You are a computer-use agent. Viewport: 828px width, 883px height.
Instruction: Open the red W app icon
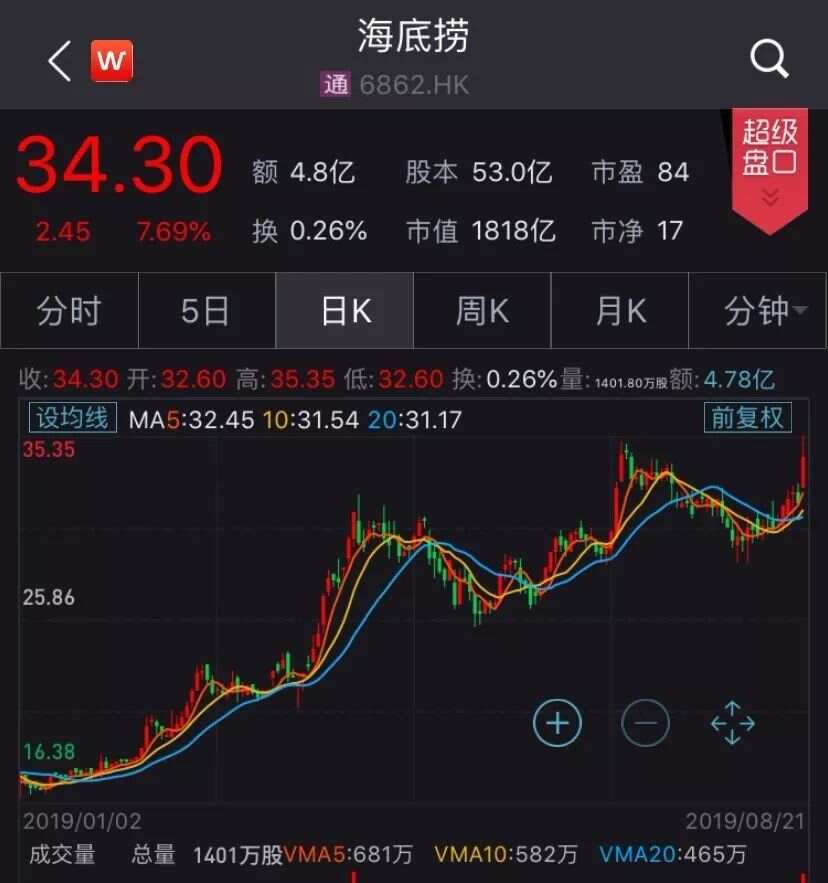click(x=111, y=62)
